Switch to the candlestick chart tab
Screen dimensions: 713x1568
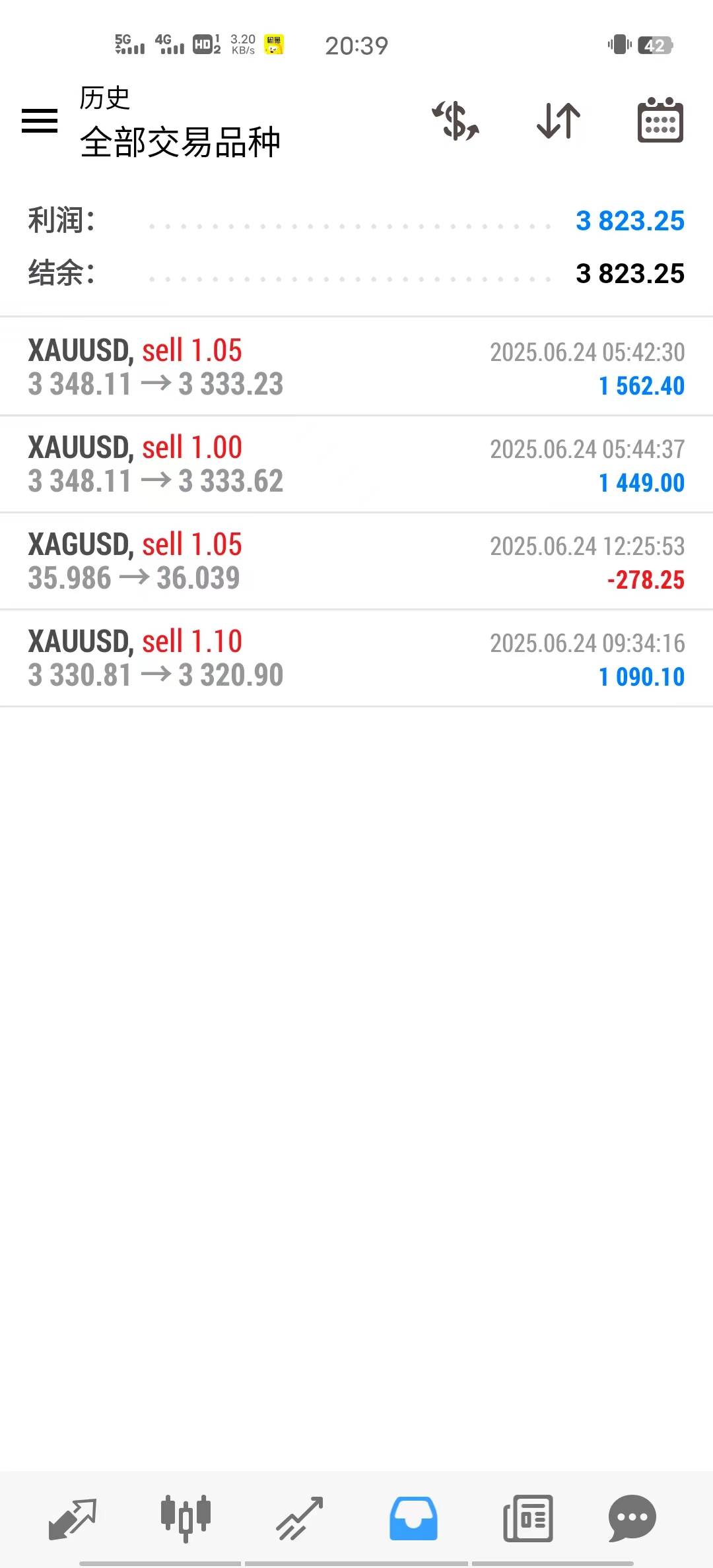[x=186, y=1519]
